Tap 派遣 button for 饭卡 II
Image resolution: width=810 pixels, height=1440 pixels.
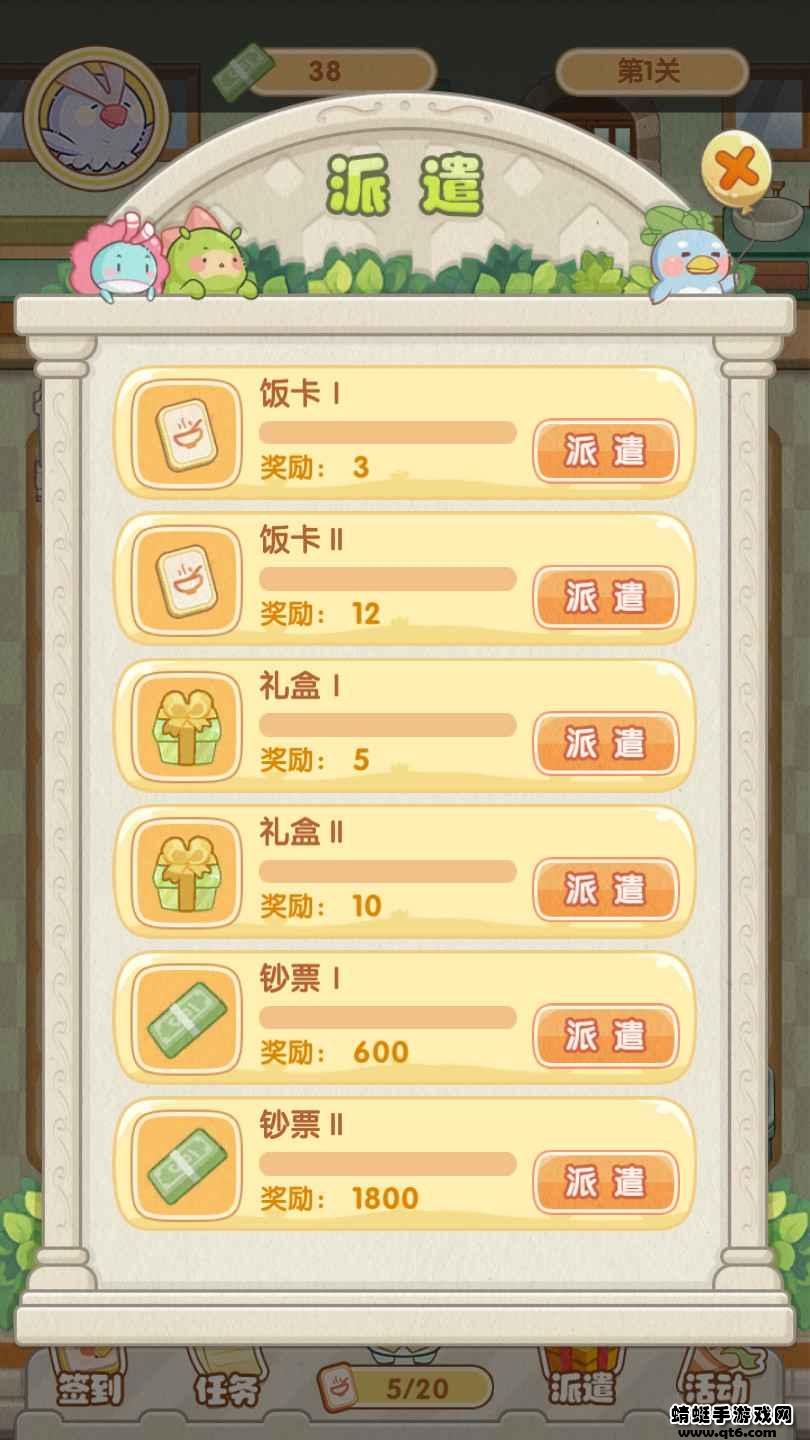click(605, 597)
